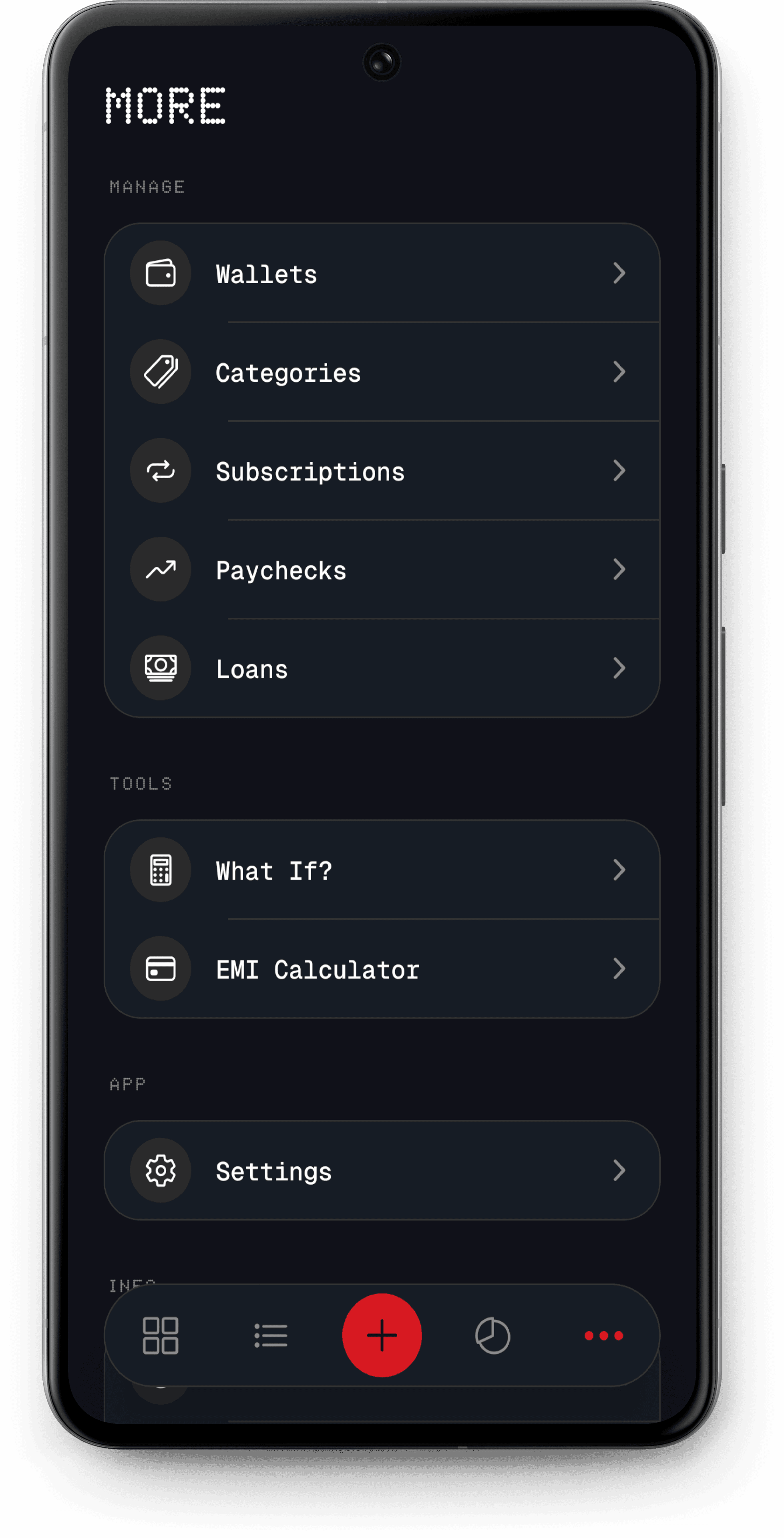Launch the What If? tool
The image size is (784, 1538).
[382, 870]
